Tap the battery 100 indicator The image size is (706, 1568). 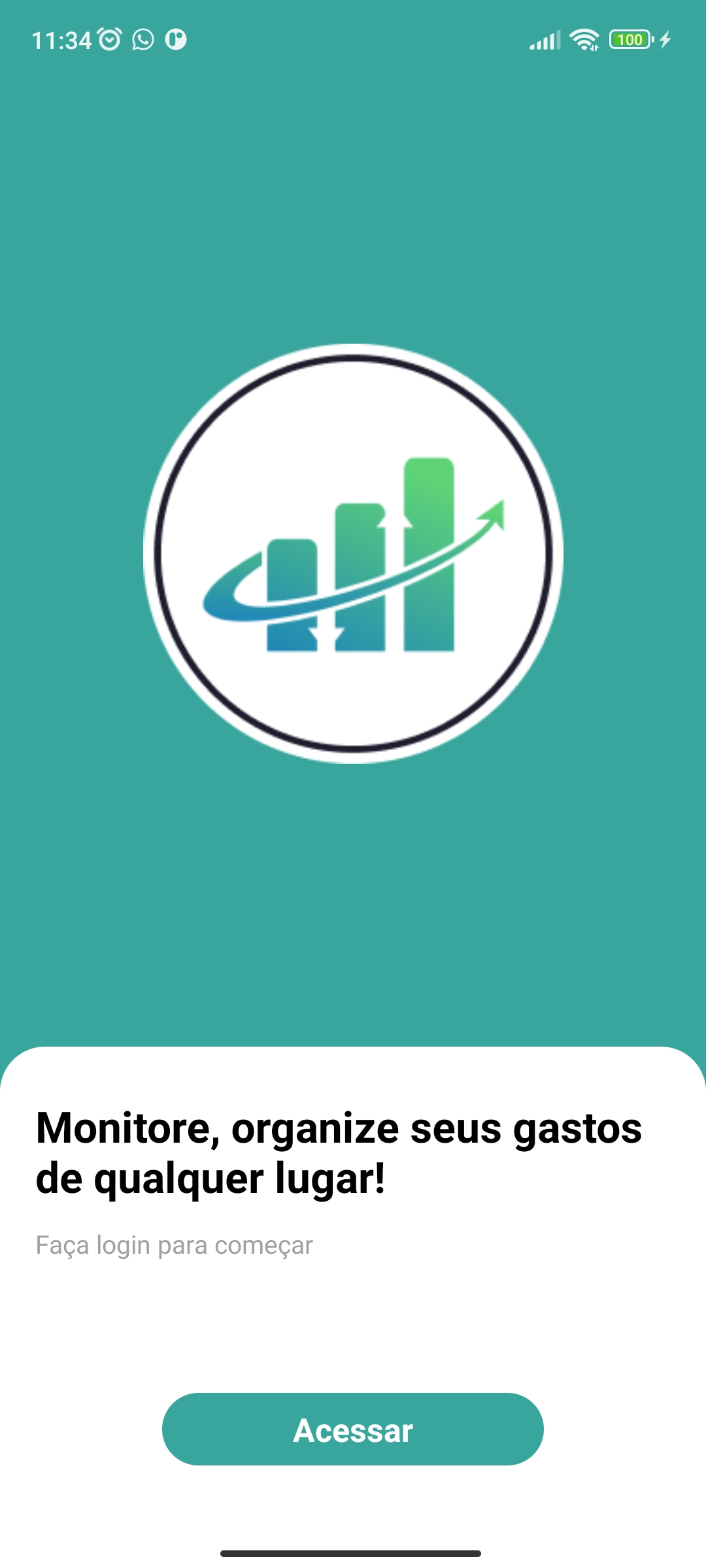(630, 39)
